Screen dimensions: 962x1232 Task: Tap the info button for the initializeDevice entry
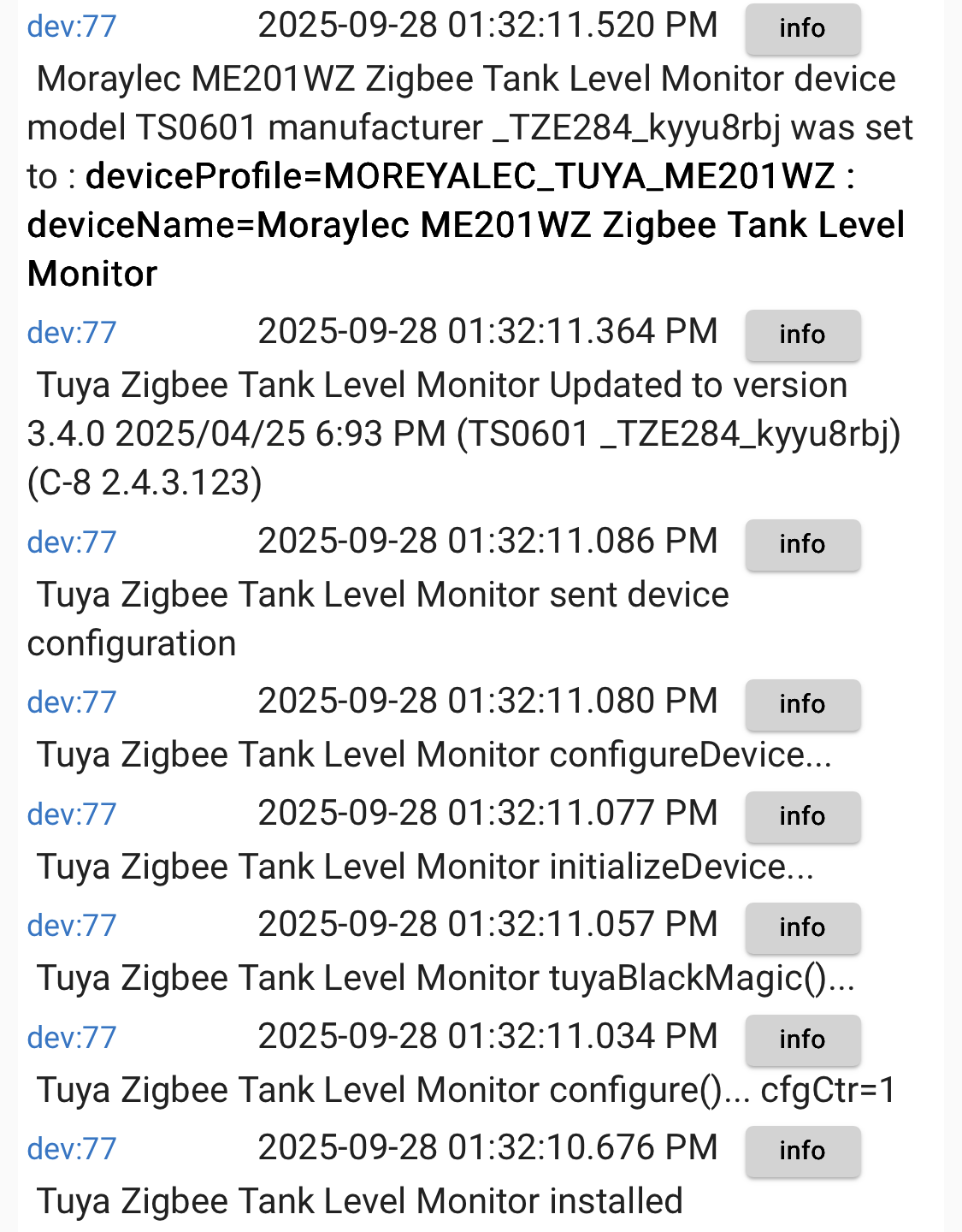(802, 816)
